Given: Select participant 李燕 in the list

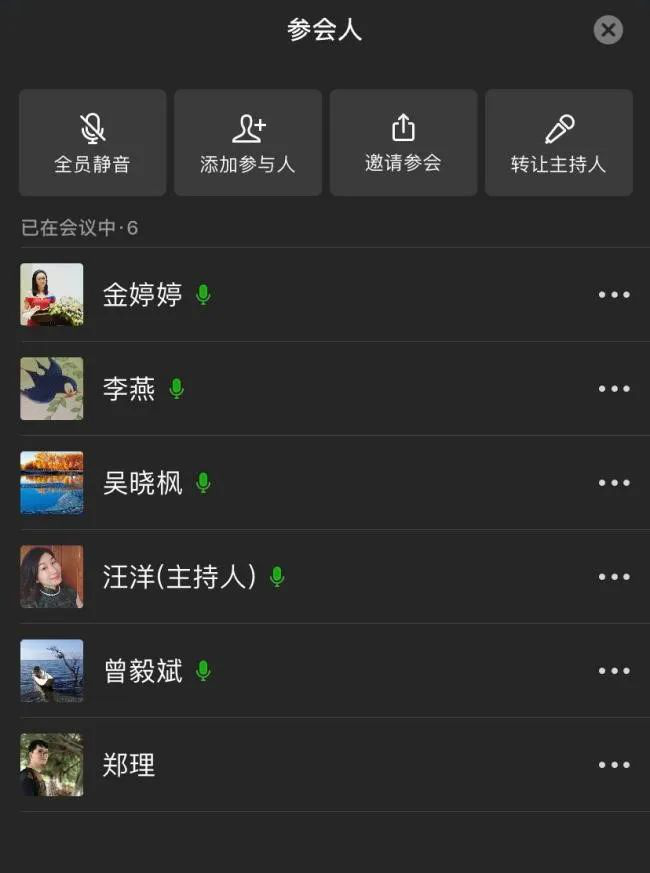Looking at the screenshot, I should tap(129, 389).
